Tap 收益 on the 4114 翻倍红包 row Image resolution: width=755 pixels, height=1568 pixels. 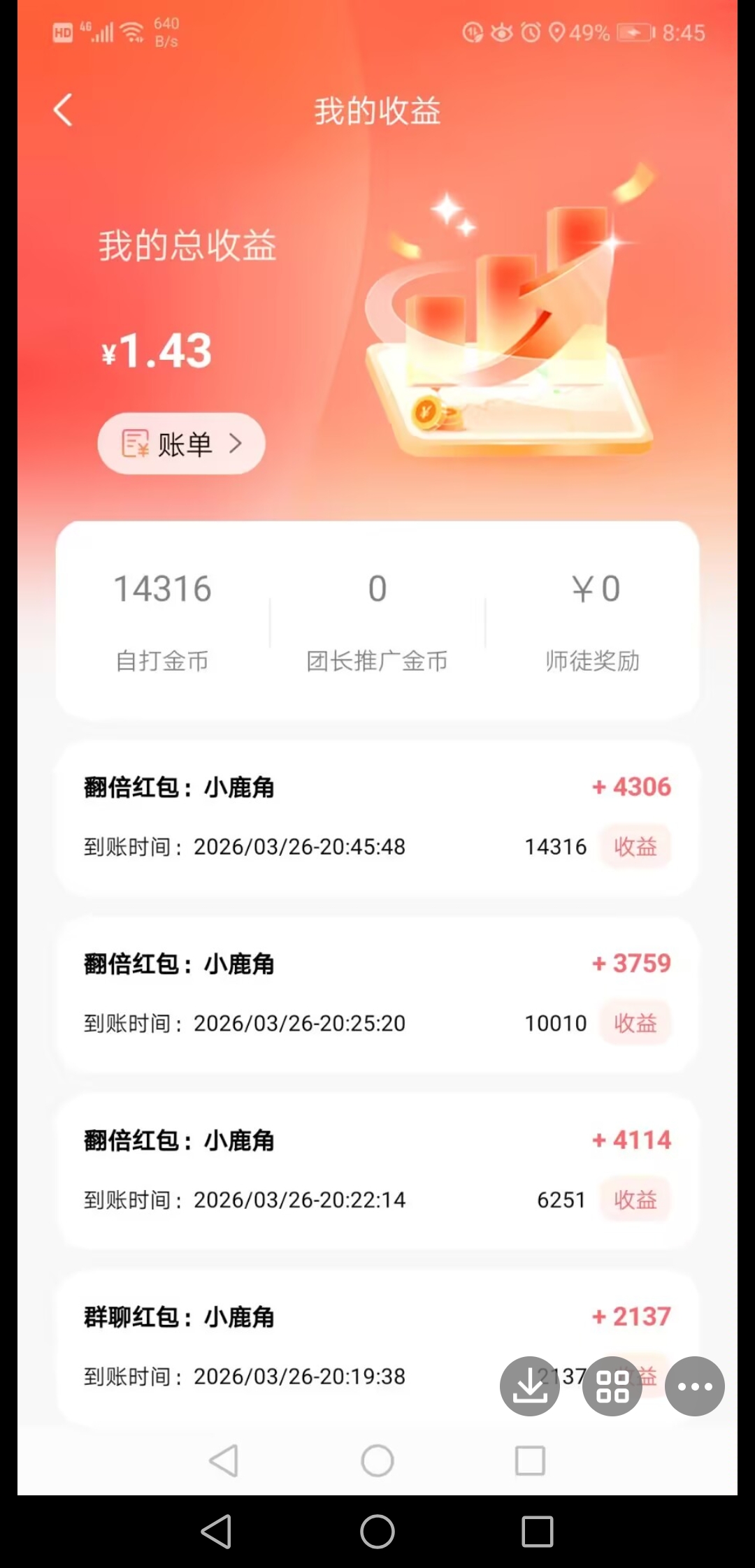[635, 1200]
